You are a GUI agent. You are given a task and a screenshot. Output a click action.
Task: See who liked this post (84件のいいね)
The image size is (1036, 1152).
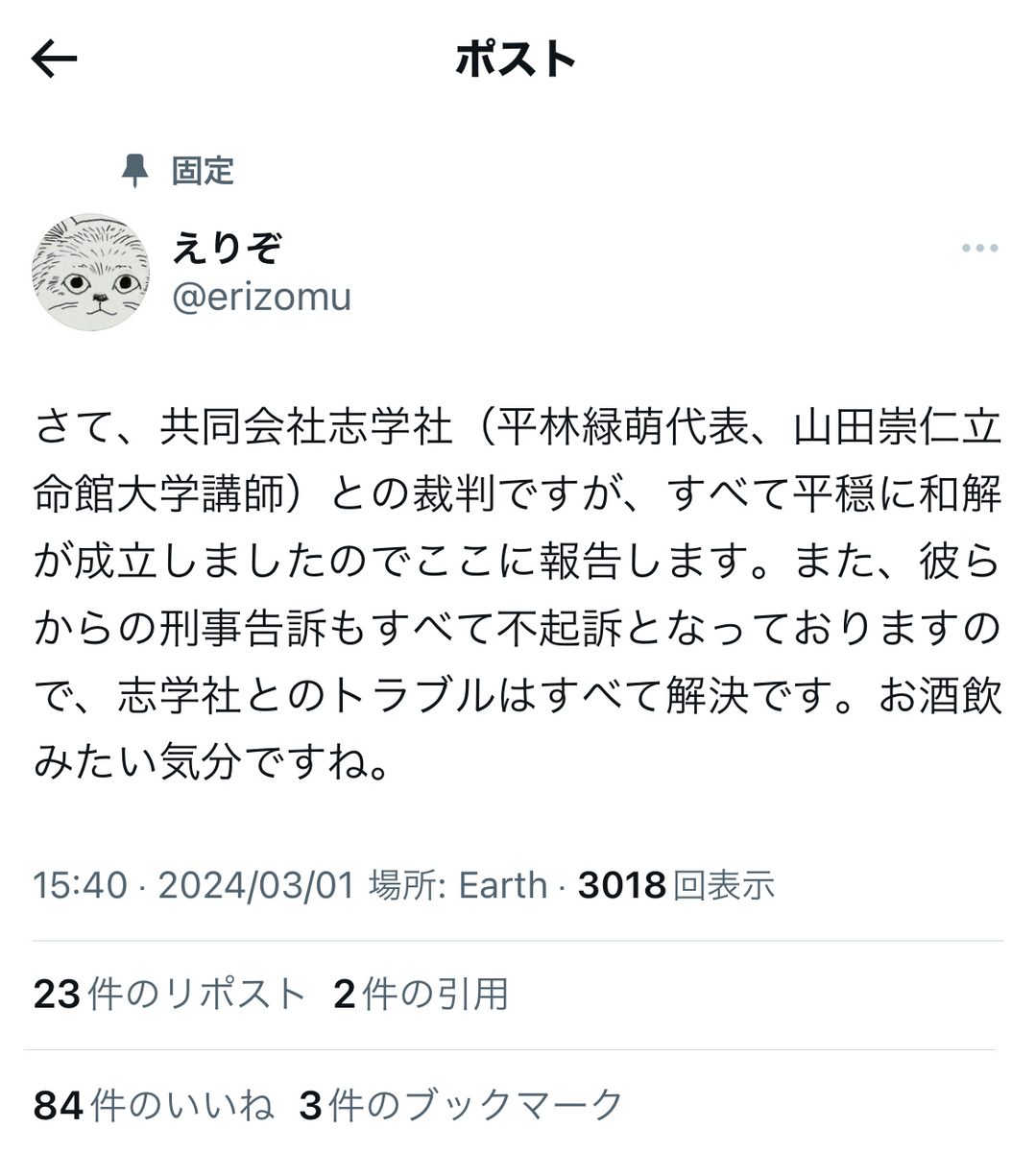(154, 1106)
